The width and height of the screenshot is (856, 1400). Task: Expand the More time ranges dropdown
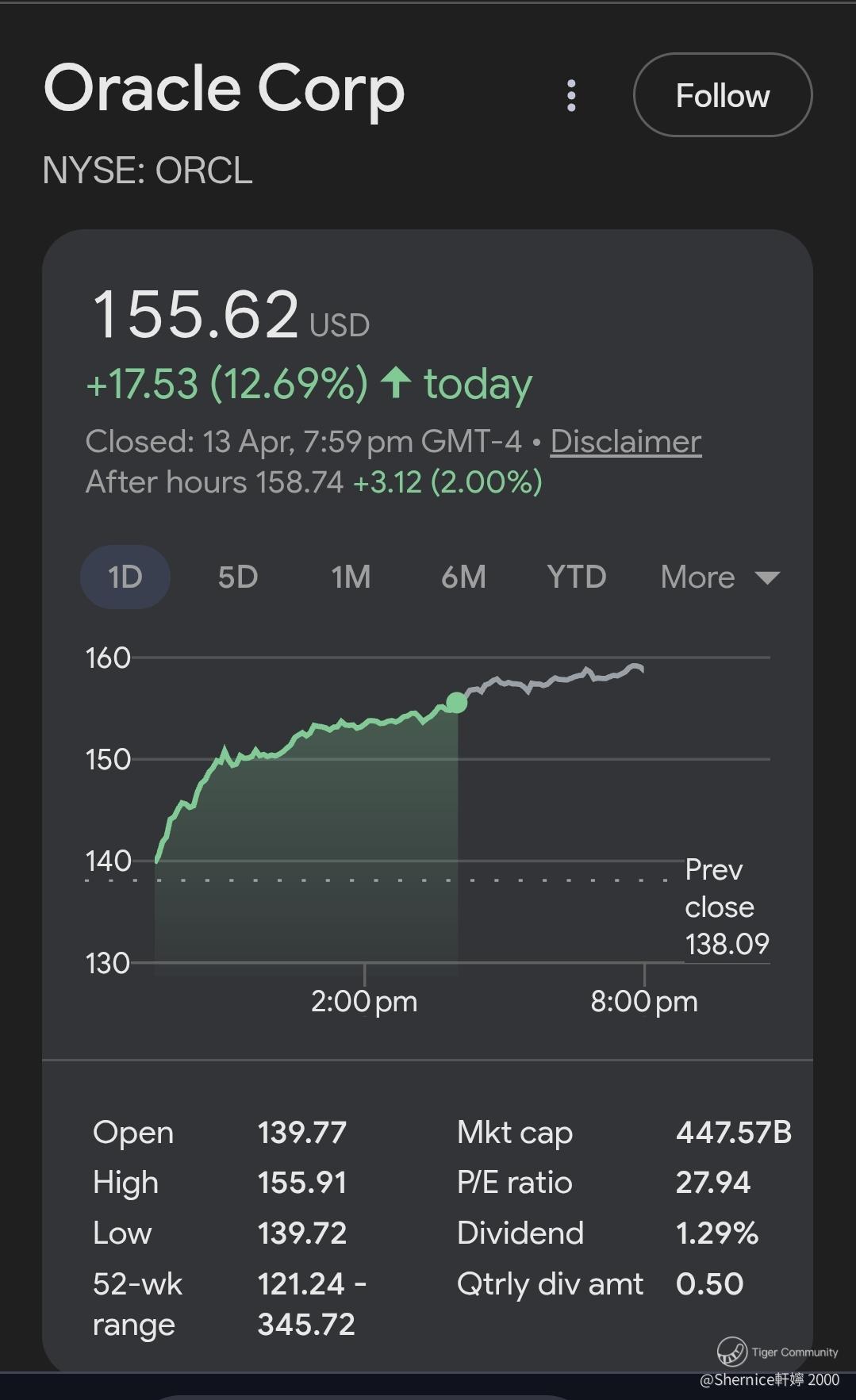coord(719,577)
